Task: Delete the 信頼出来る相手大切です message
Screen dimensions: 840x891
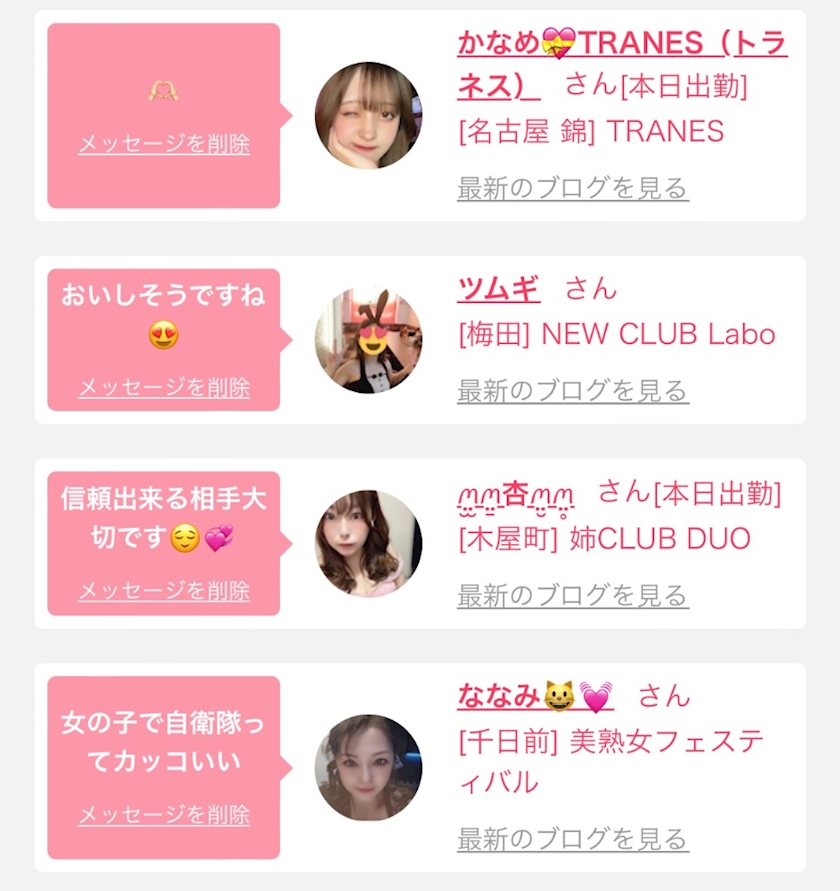Action: click(x=164, y=591)
